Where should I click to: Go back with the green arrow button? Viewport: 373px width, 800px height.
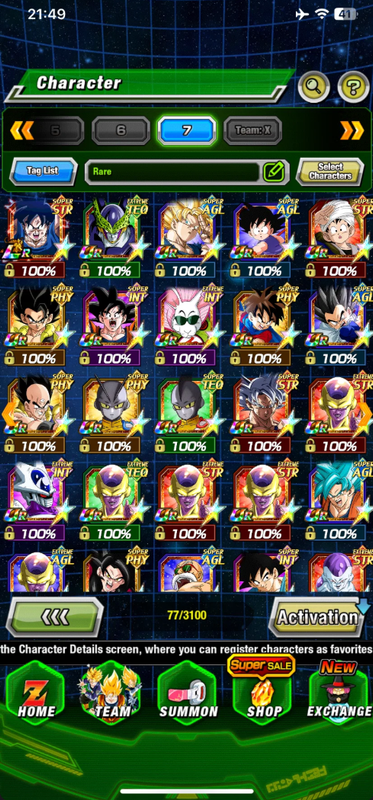[x=55, y=617]
